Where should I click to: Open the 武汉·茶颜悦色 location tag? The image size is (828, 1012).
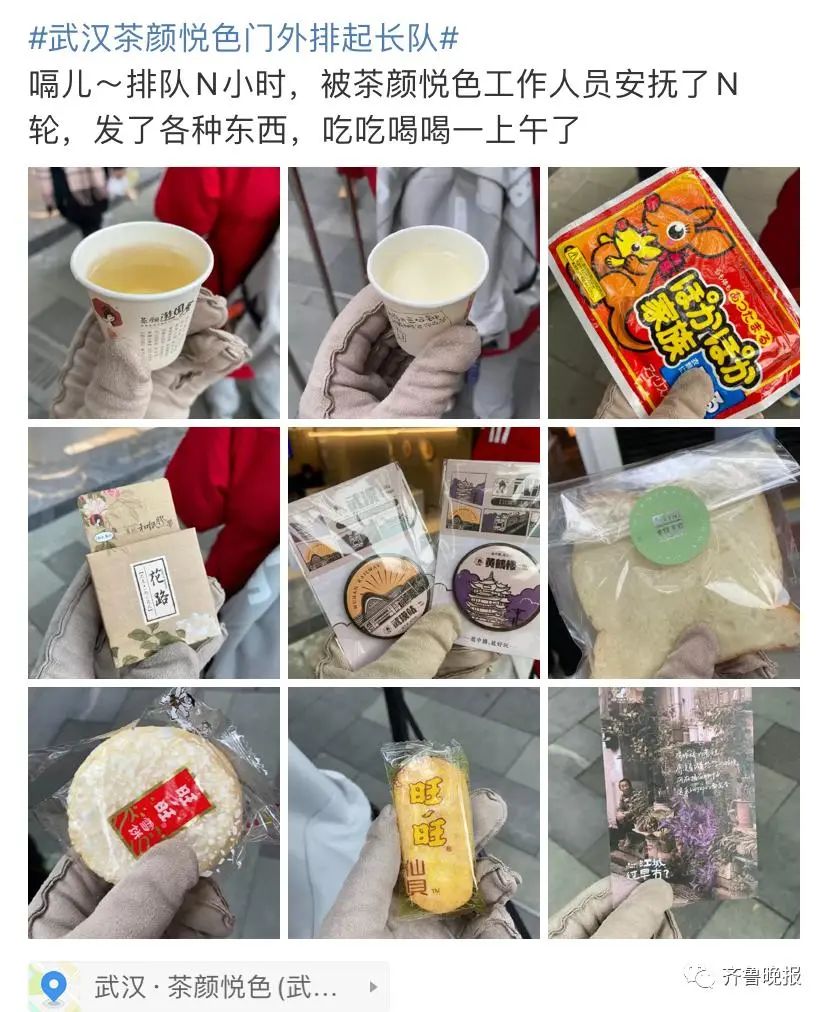coord(208,987)
